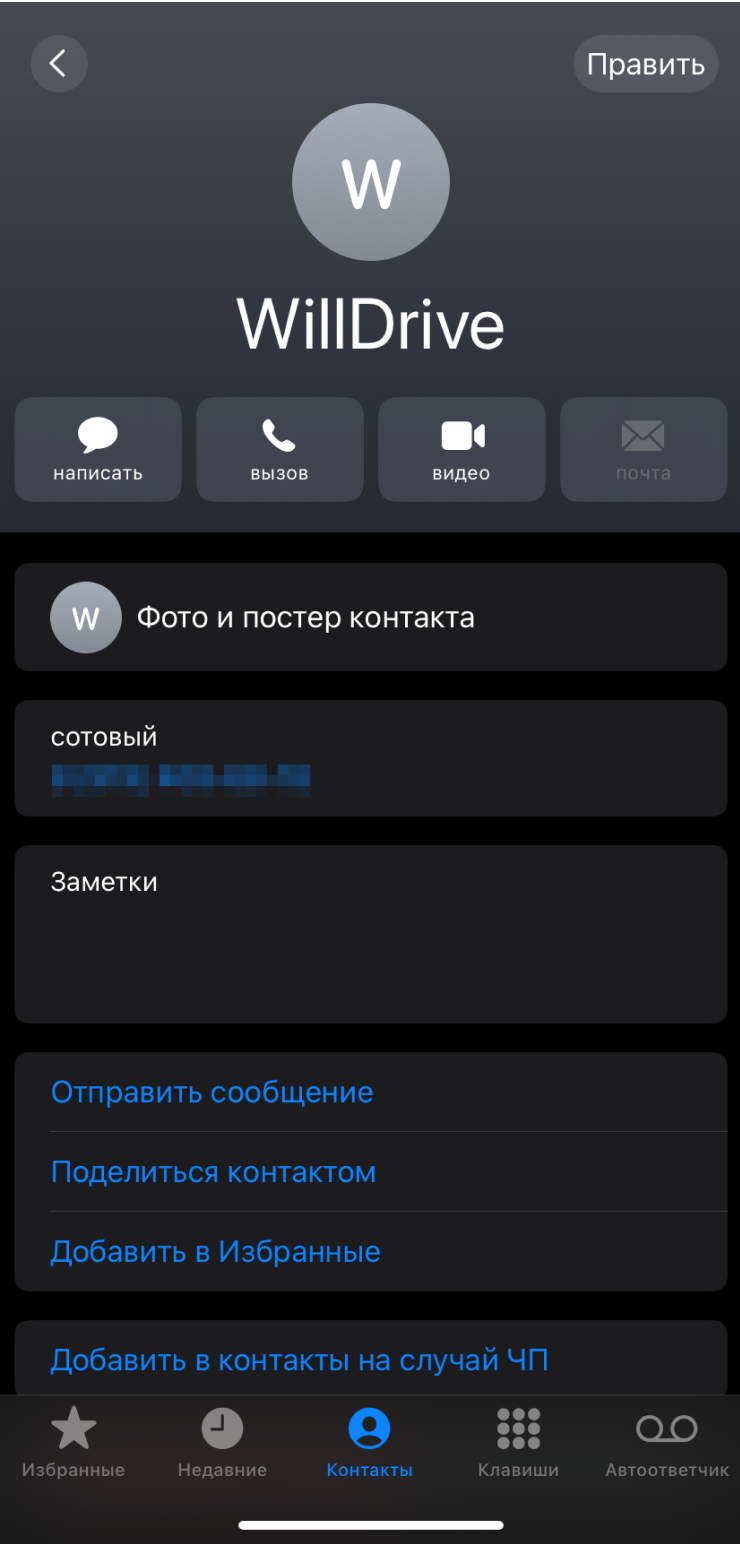Screen dimensions: 740x1544
Task: Switch to the Недавние tab
Action: (222, 1442)
